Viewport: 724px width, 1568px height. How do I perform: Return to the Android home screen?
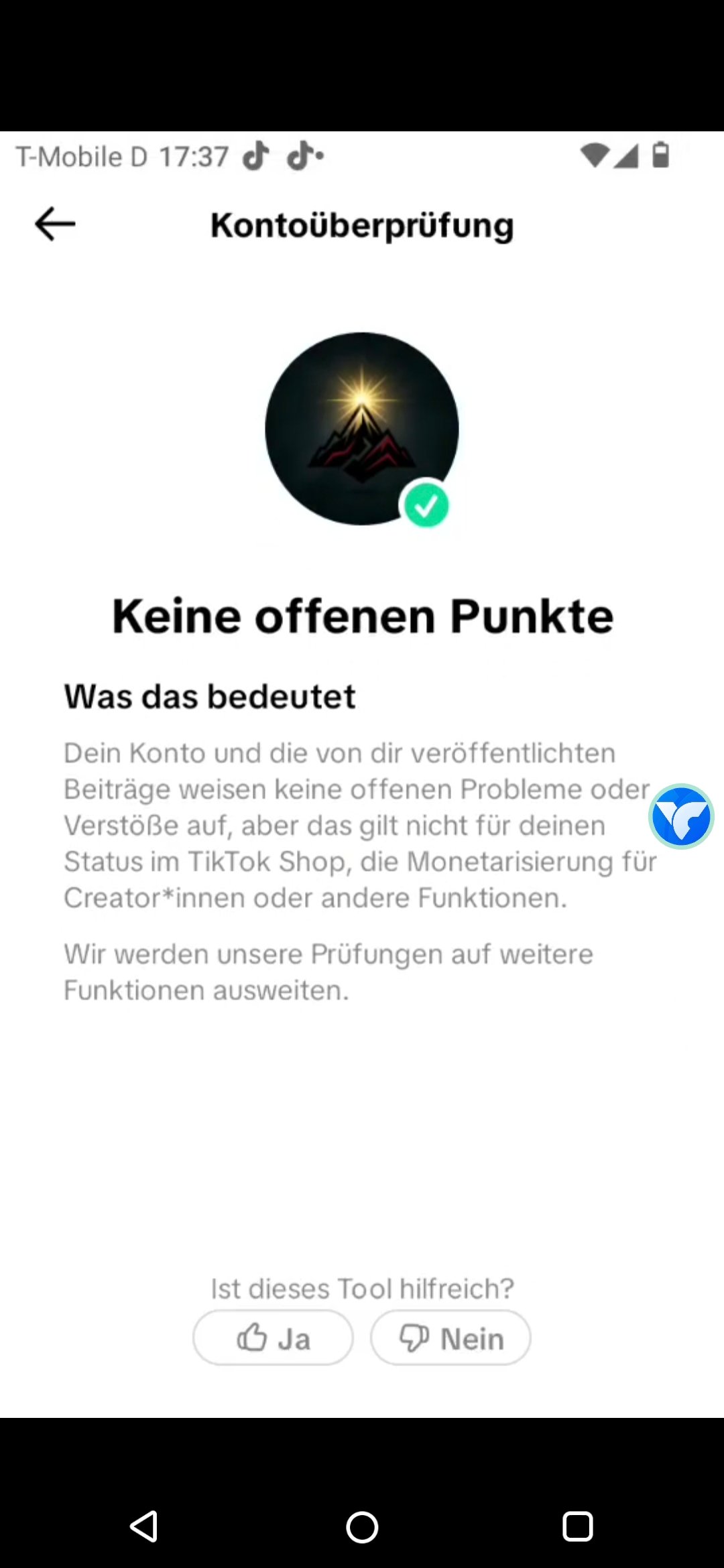pyautogui.click(x=362, y=1527)
